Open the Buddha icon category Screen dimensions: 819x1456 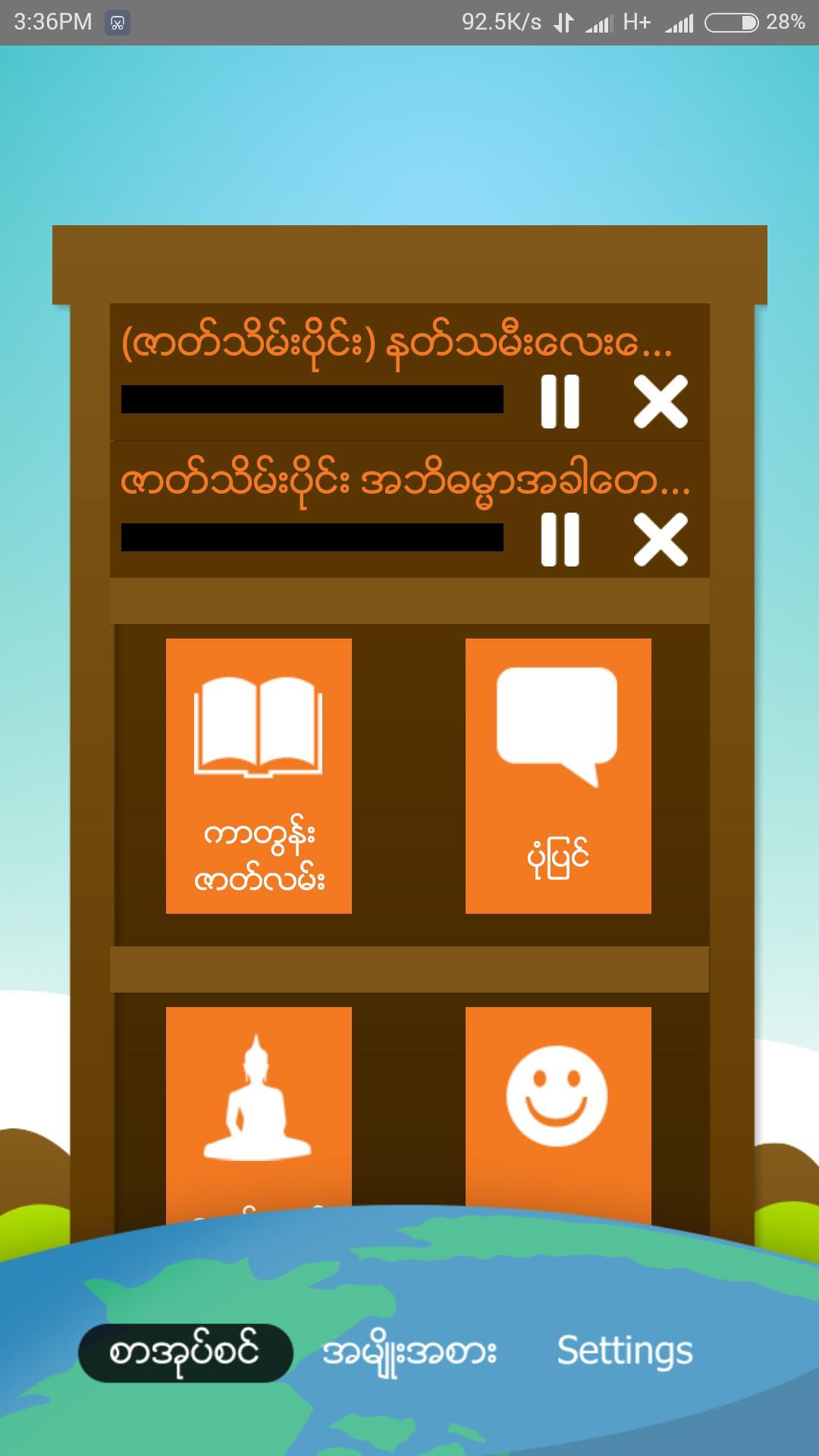(259, 1107)
